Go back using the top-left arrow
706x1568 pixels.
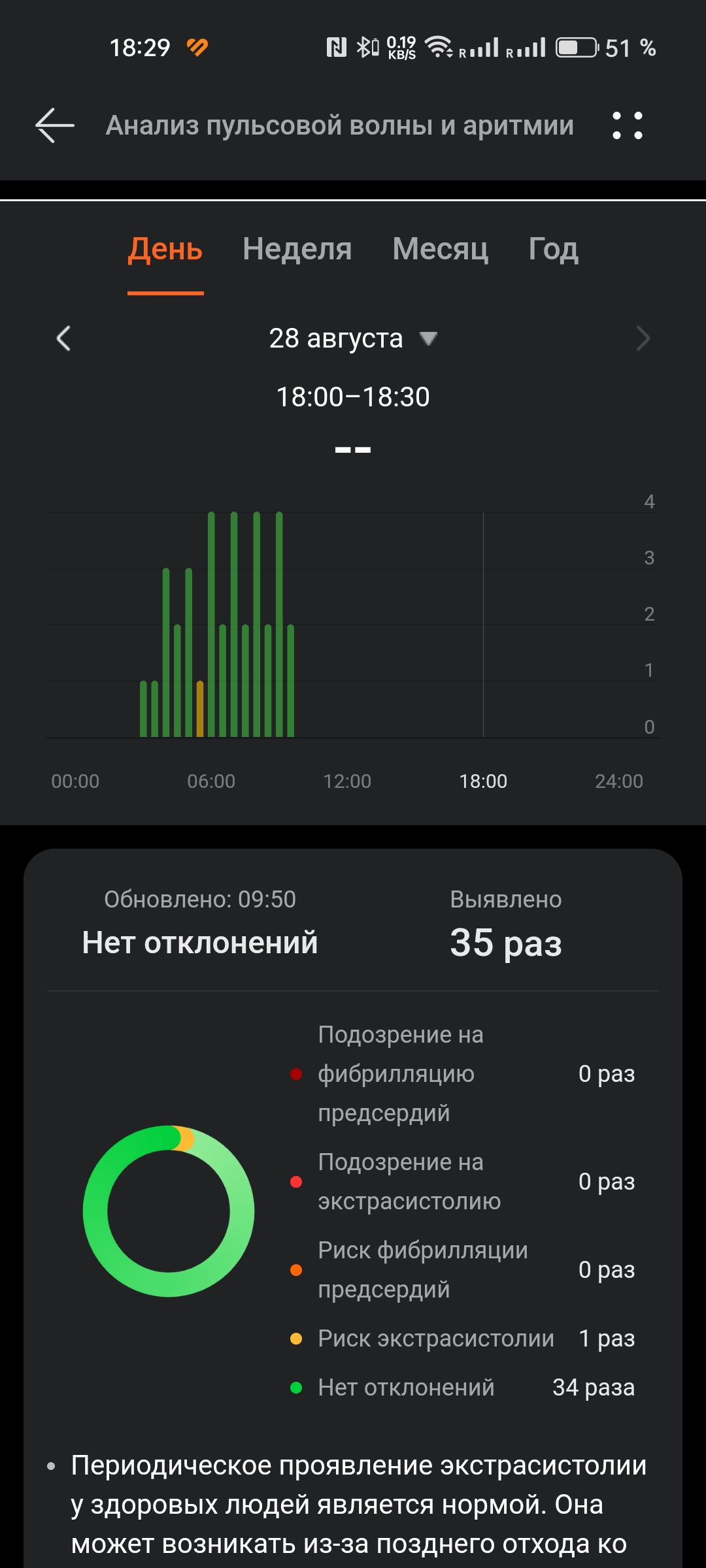pos(55,125)
